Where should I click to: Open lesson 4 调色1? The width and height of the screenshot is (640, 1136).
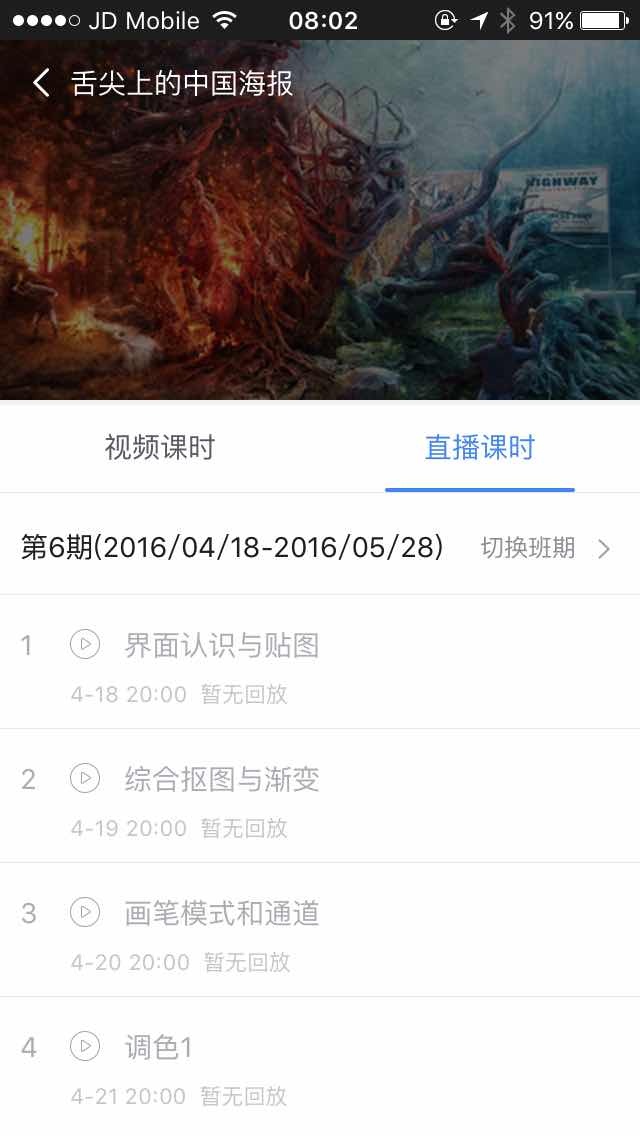pyautogui.click(x=160, y=1047)
